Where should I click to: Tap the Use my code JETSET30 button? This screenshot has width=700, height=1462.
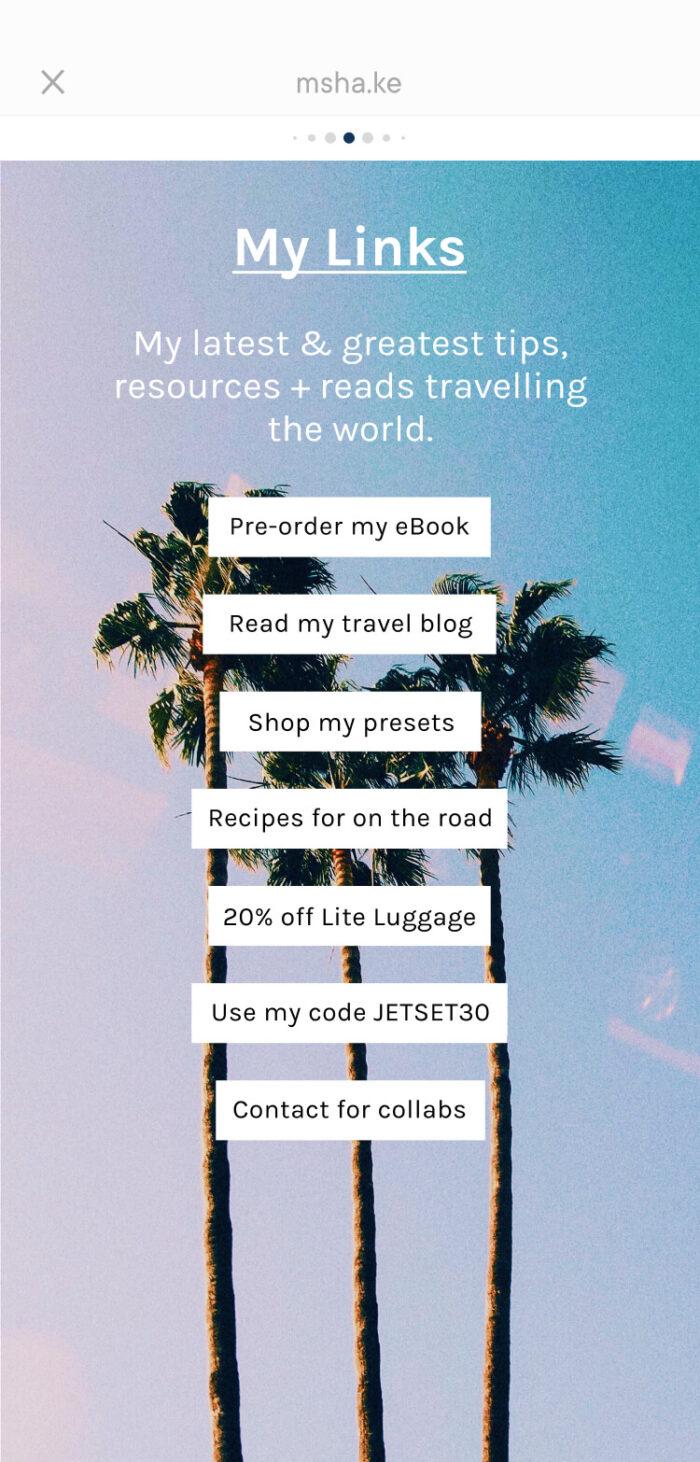[x=349, y=1013]
